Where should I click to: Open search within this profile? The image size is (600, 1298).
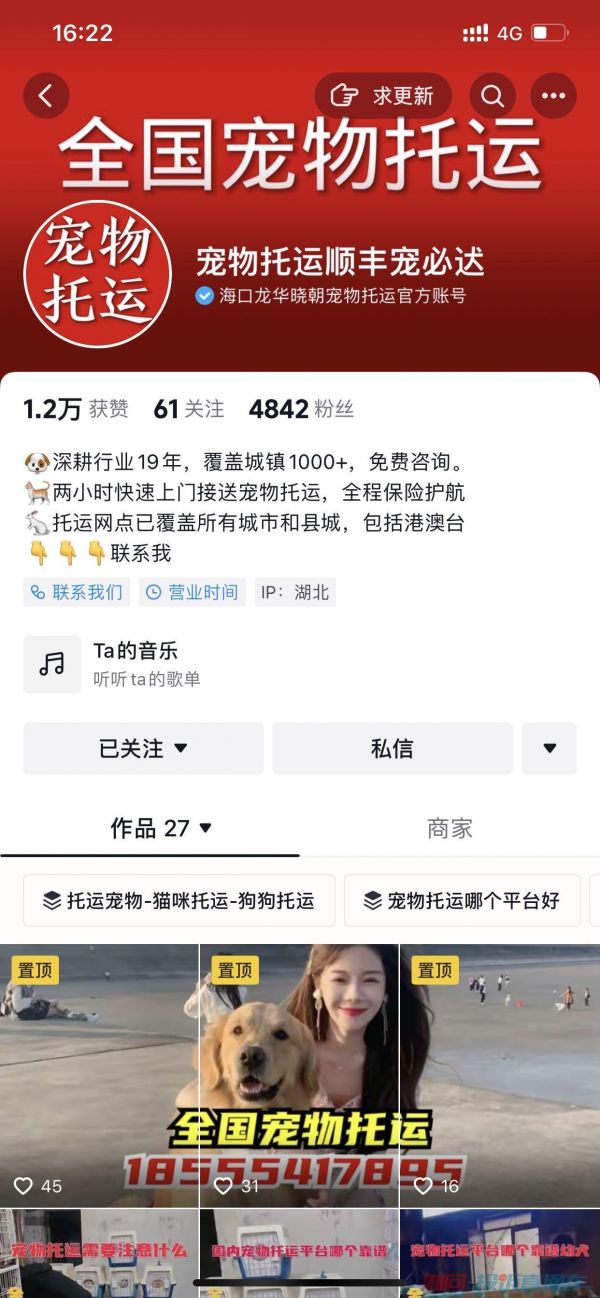click(x=492, y=96)
